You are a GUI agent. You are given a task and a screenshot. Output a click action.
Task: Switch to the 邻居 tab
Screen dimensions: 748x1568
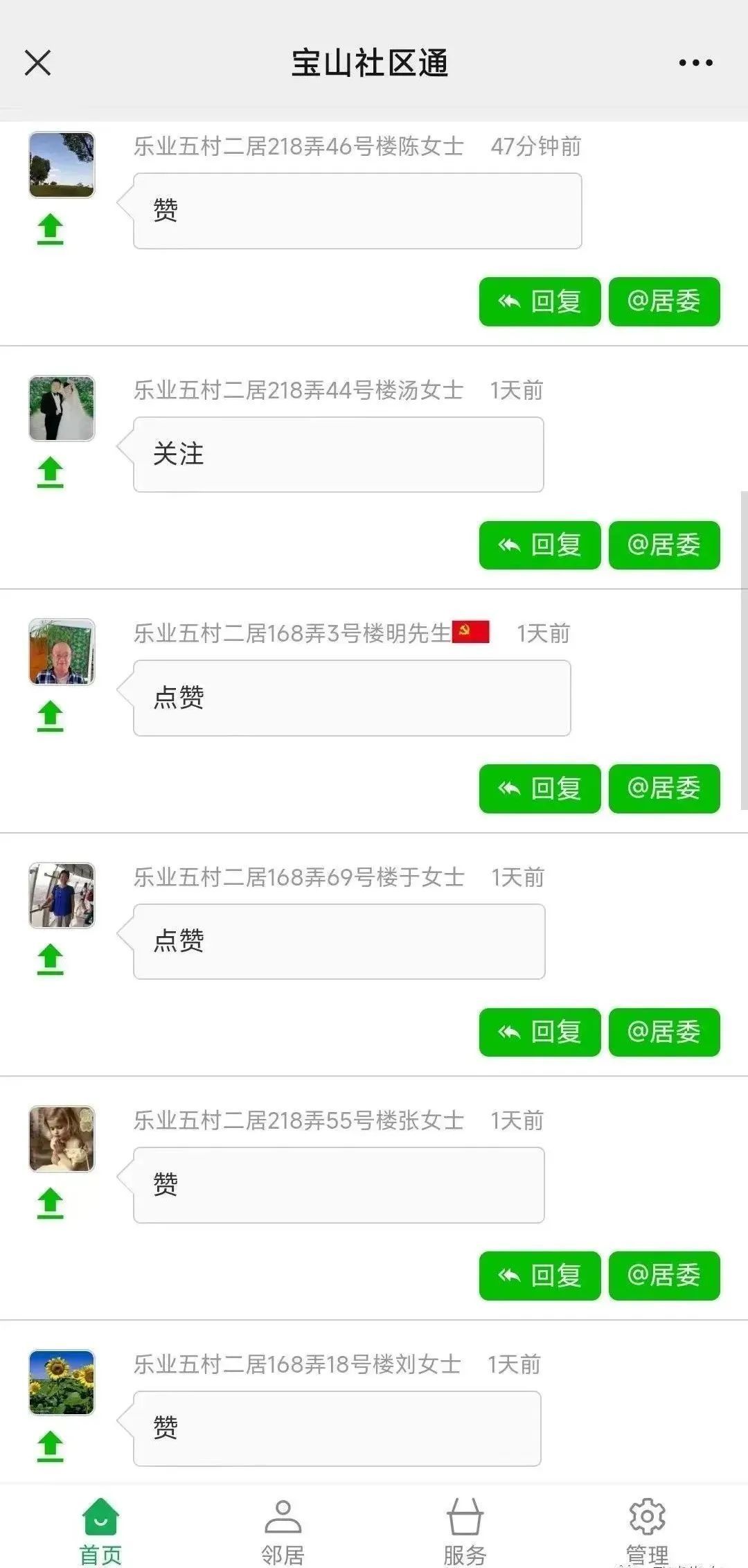coord(283,1530)
